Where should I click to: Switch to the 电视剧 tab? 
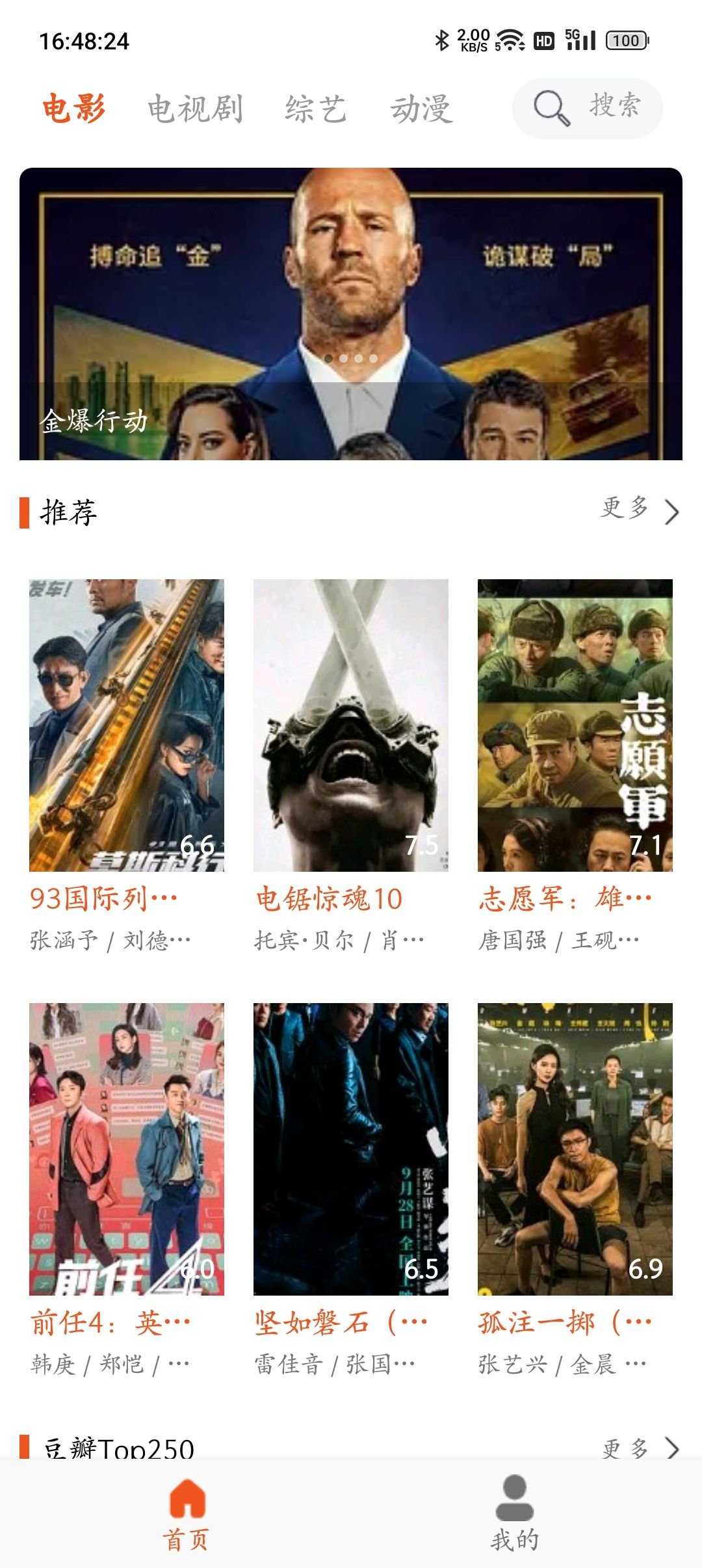195,109
